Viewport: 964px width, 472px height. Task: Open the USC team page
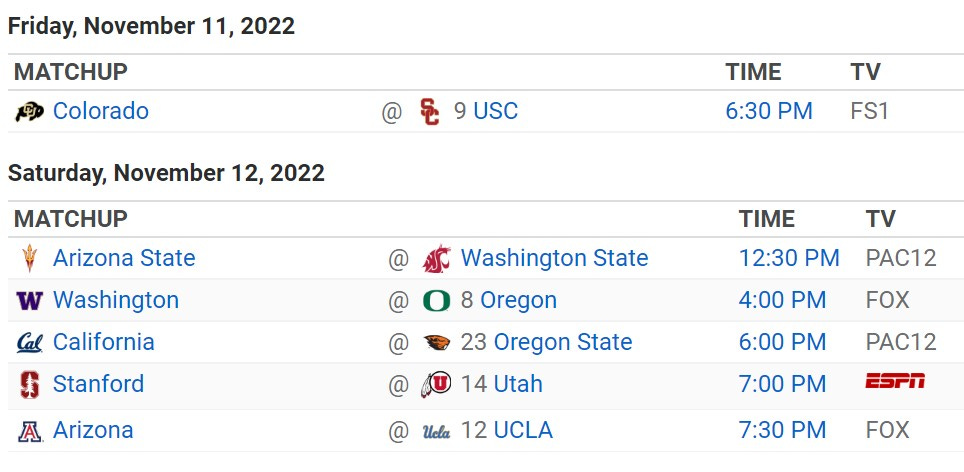(x=495, y=111)
